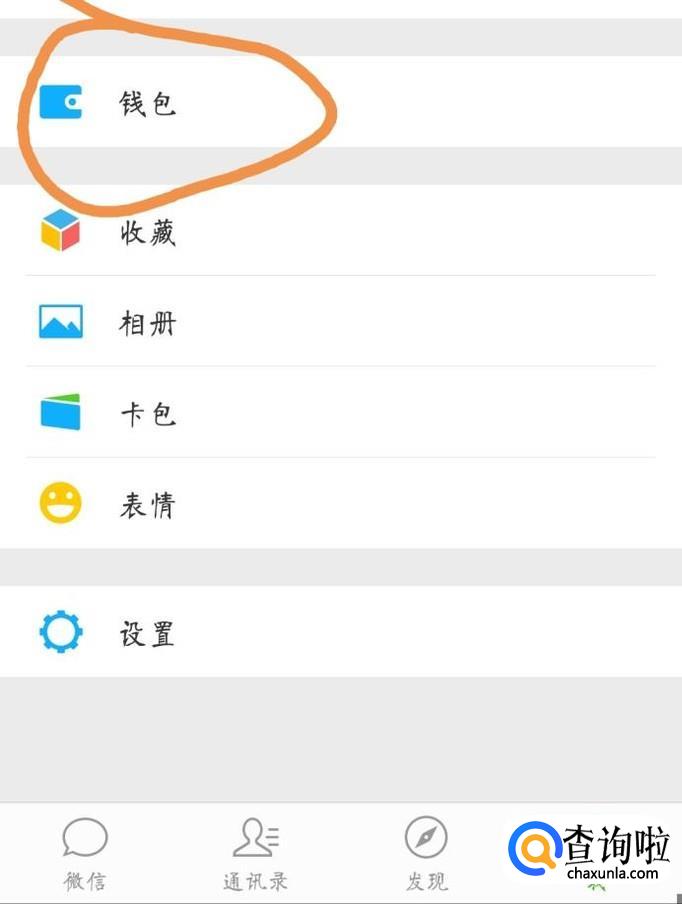Open the 相册 album row
Viewport: 682px width, 904px height.
click(x=341, y=321)
